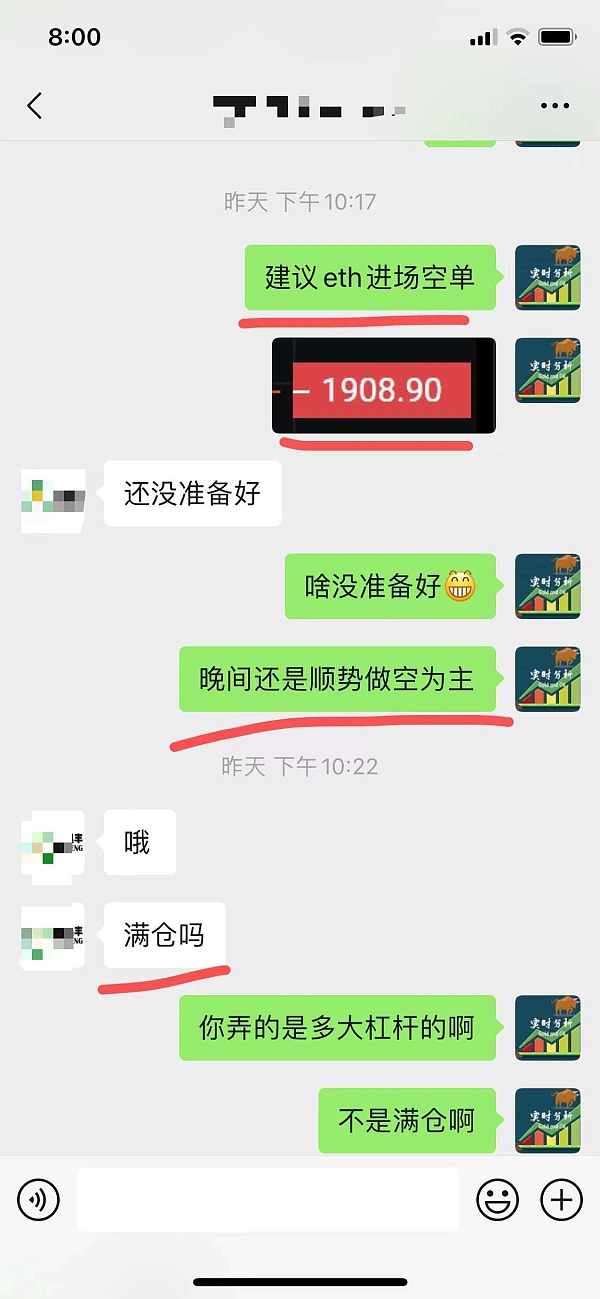Open sender avatar beside 不是满仓啊
This screenshot has height=1299, width=600.
coord(547,1121)
